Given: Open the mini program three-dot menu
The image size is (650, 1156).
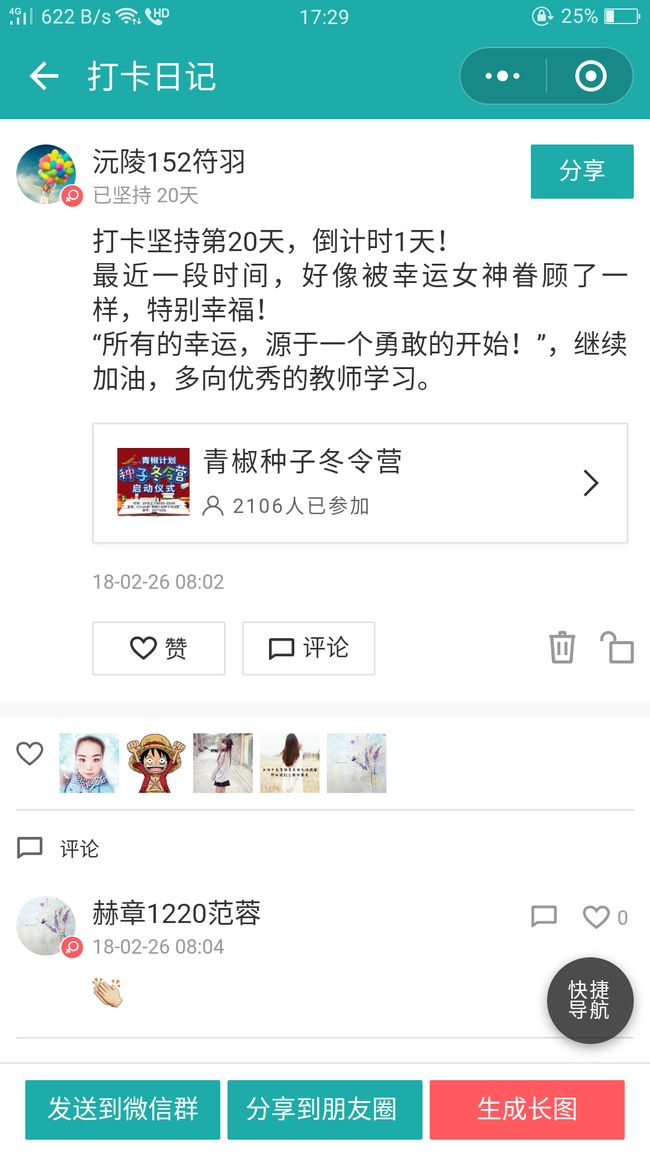Looking at the screenshot, I should click(503, 76).
